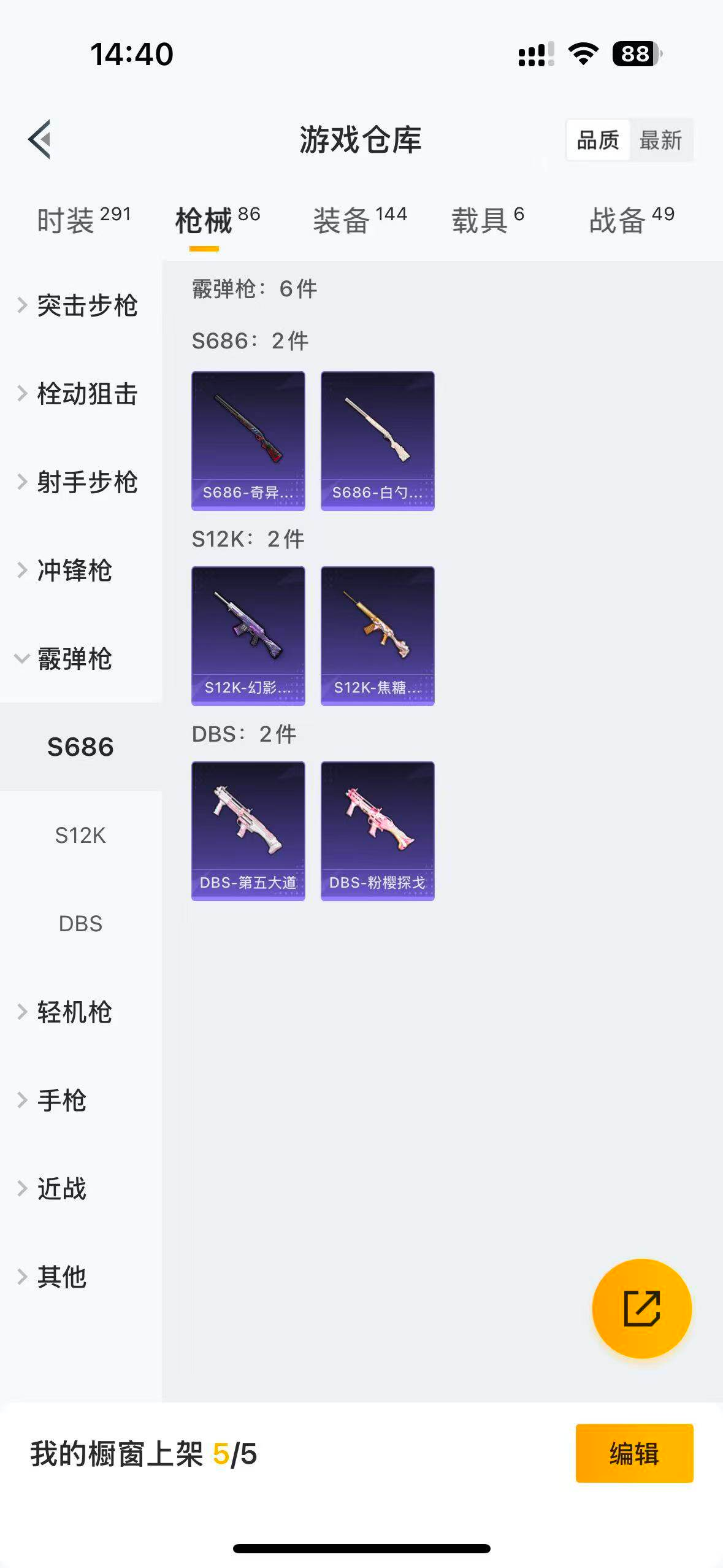Tap the orange share floating button
The height and width of the screenshot is (1568, 723).
point(641,1309)
